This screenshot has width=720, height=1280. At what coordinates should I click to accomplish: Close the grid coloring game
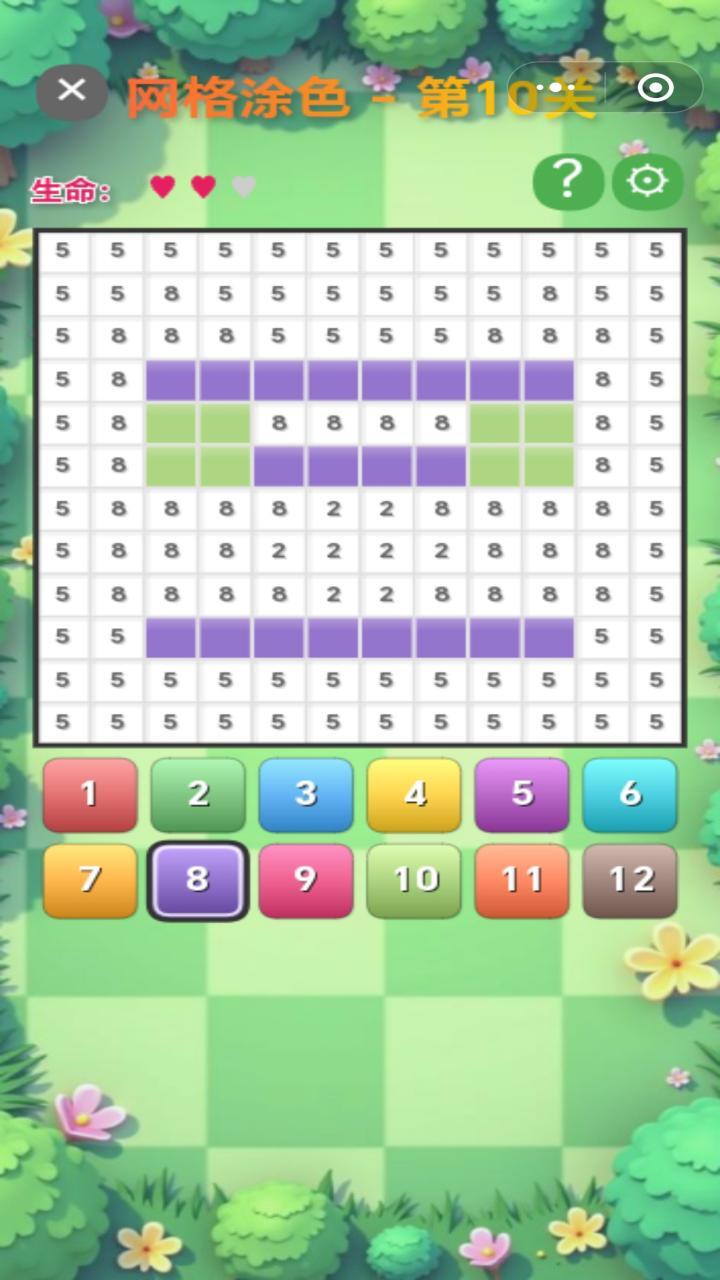pos(72,90)
